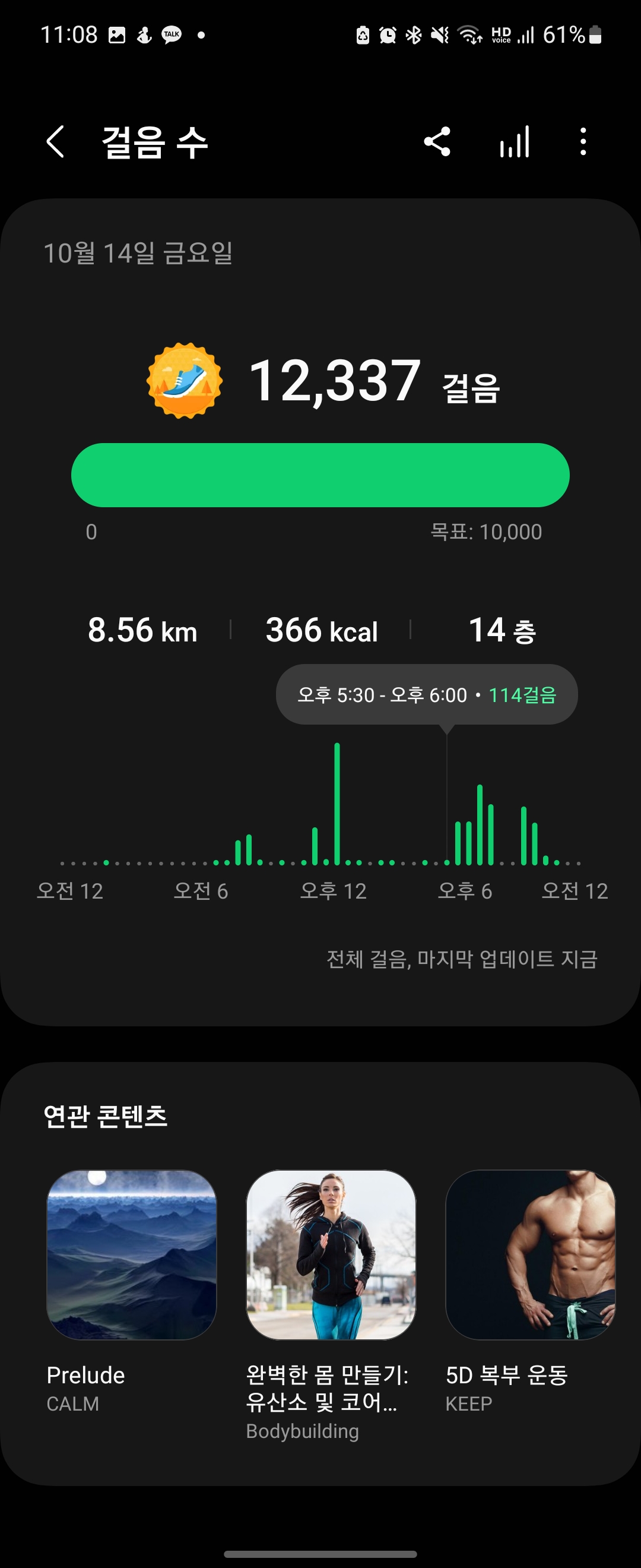
Task: Open the three-dot overflow menu
Action: [x=582, y=142]
